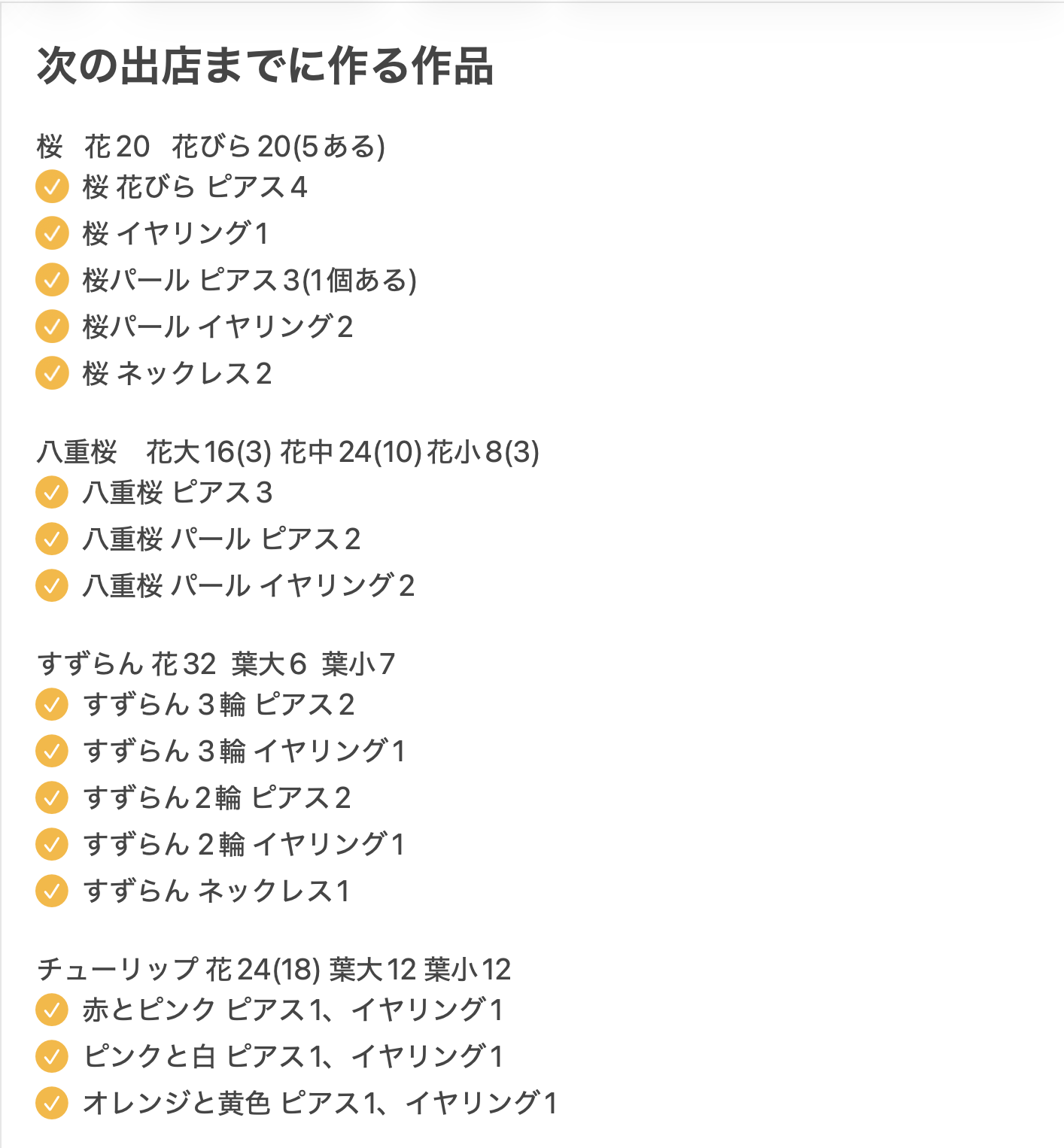This screenshot has width=1064, height=1148.
Task: Click the すずらん 花32 header text
Action: tap(218, 662)
